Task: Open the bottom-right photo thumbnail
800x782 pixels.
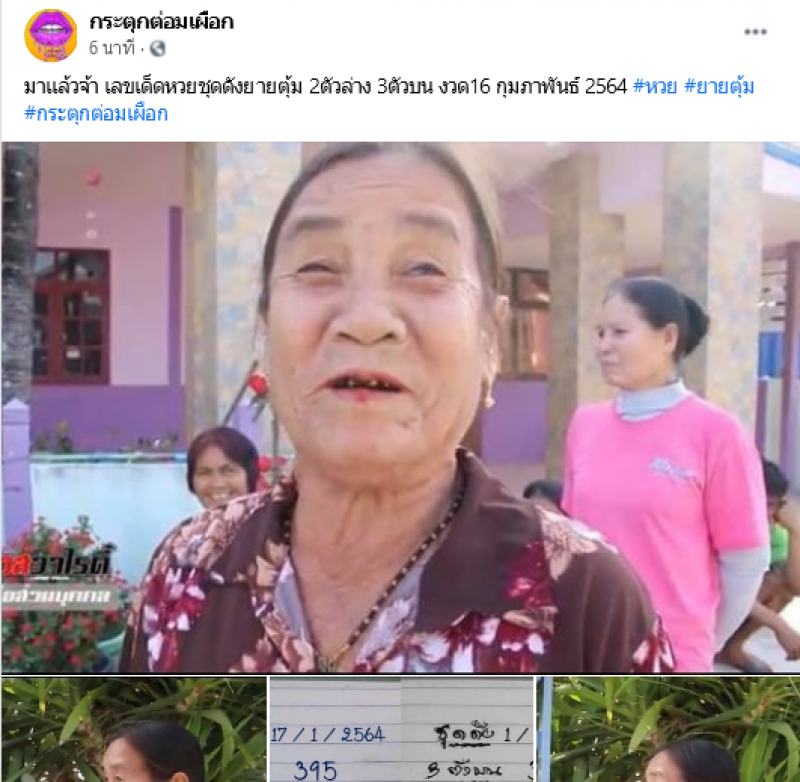Action: pos(670,730)
